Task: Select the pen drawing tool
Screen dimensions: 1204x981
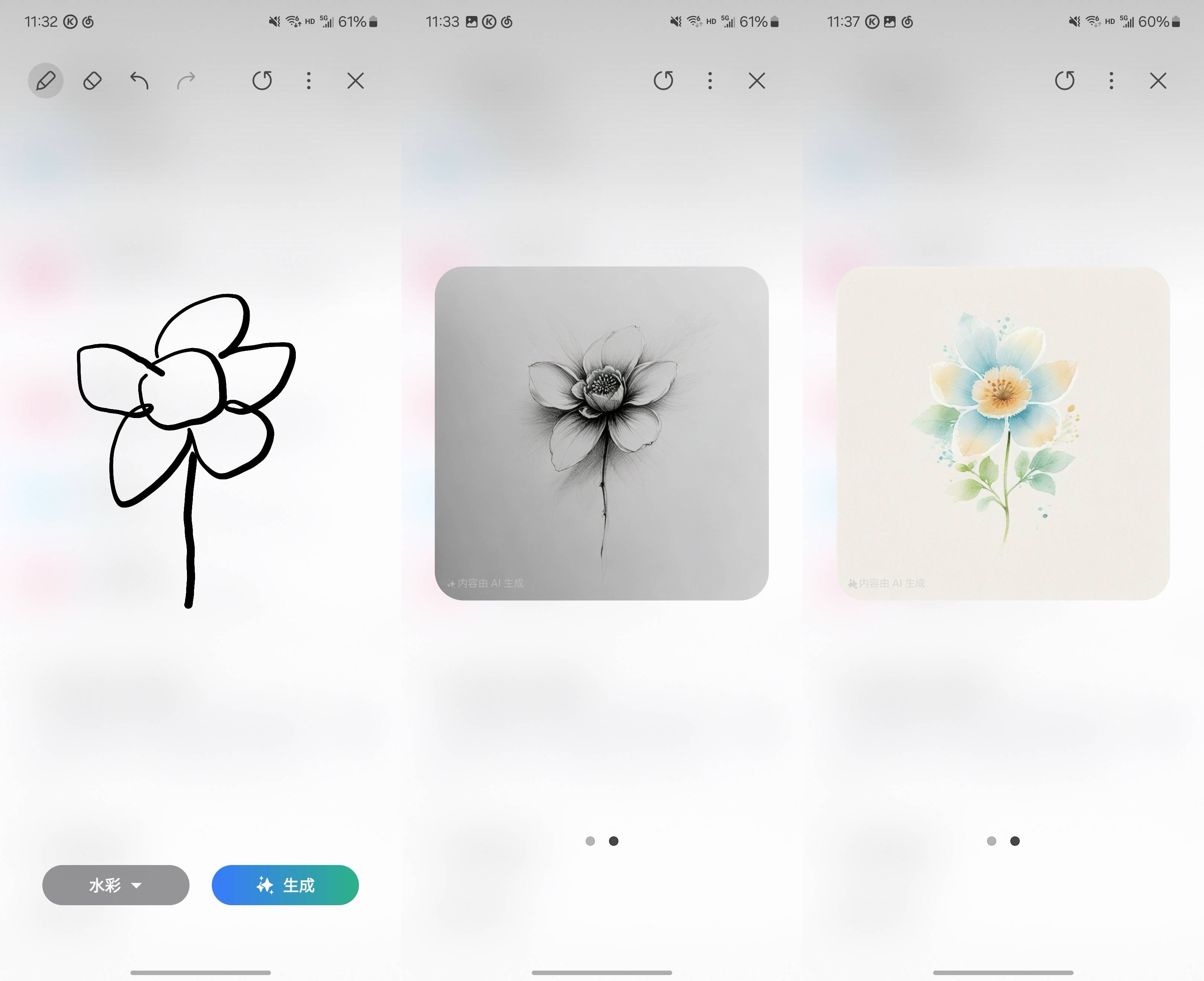Action: pos(45,81)
